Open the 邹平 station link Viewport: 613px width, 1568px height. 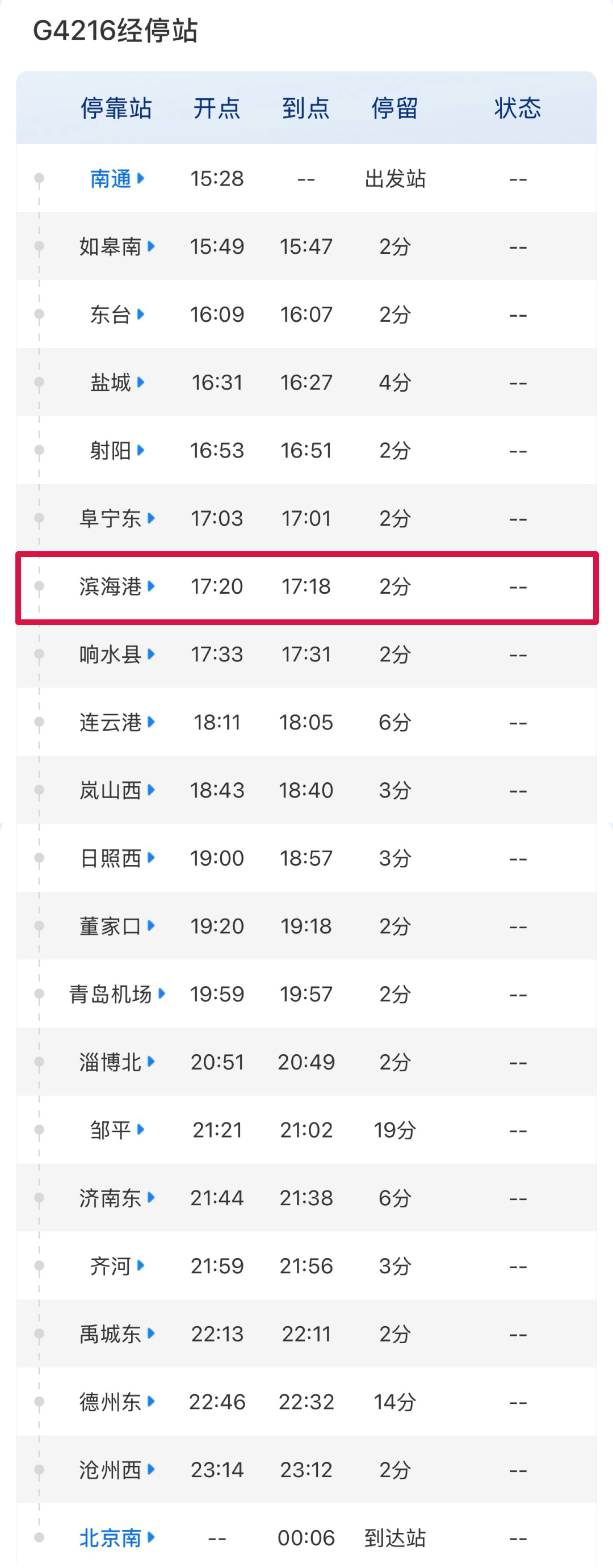(116, 1130)
